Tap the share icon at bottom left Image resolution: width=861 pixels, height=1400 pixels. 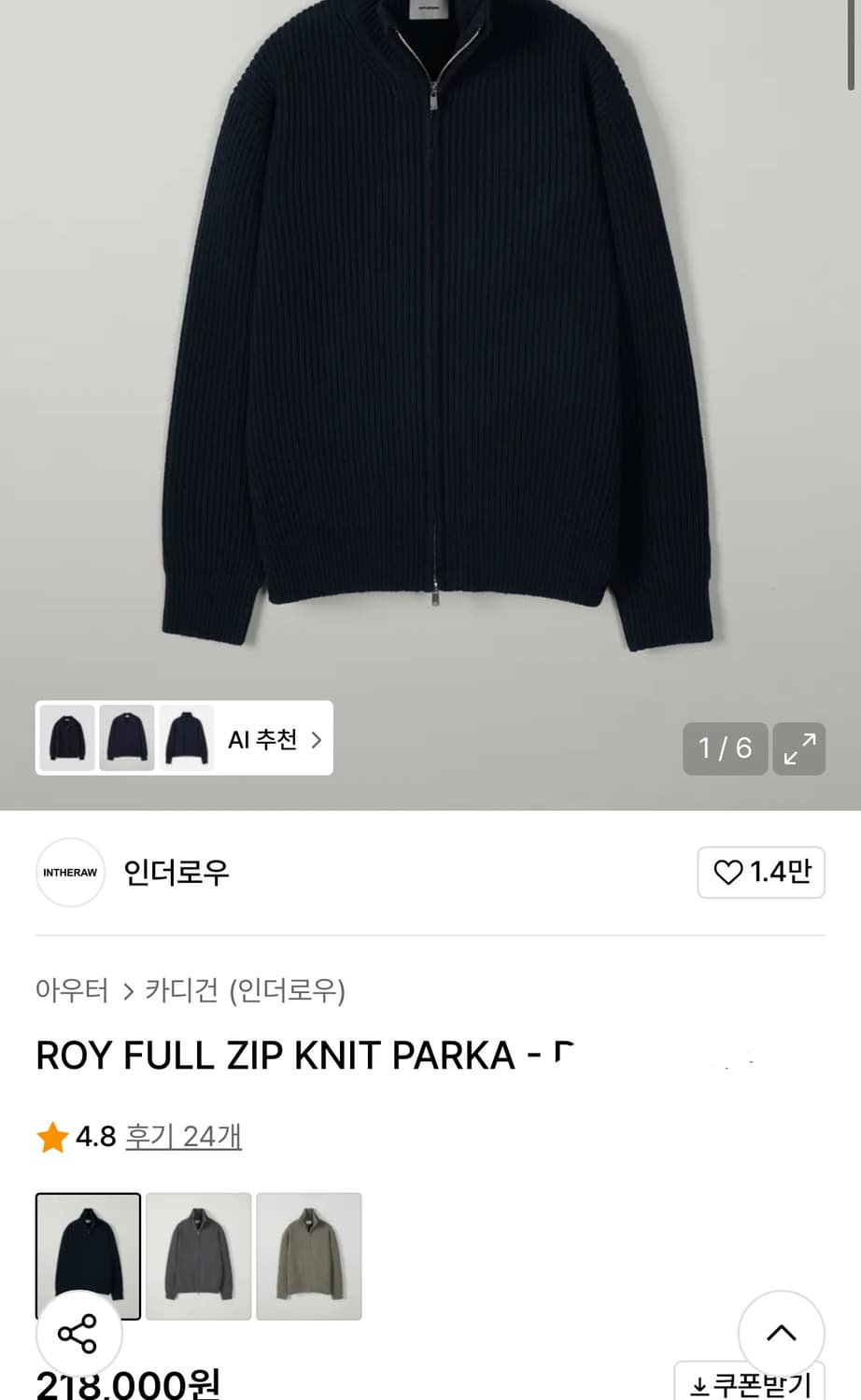[x=79, y=1334]
